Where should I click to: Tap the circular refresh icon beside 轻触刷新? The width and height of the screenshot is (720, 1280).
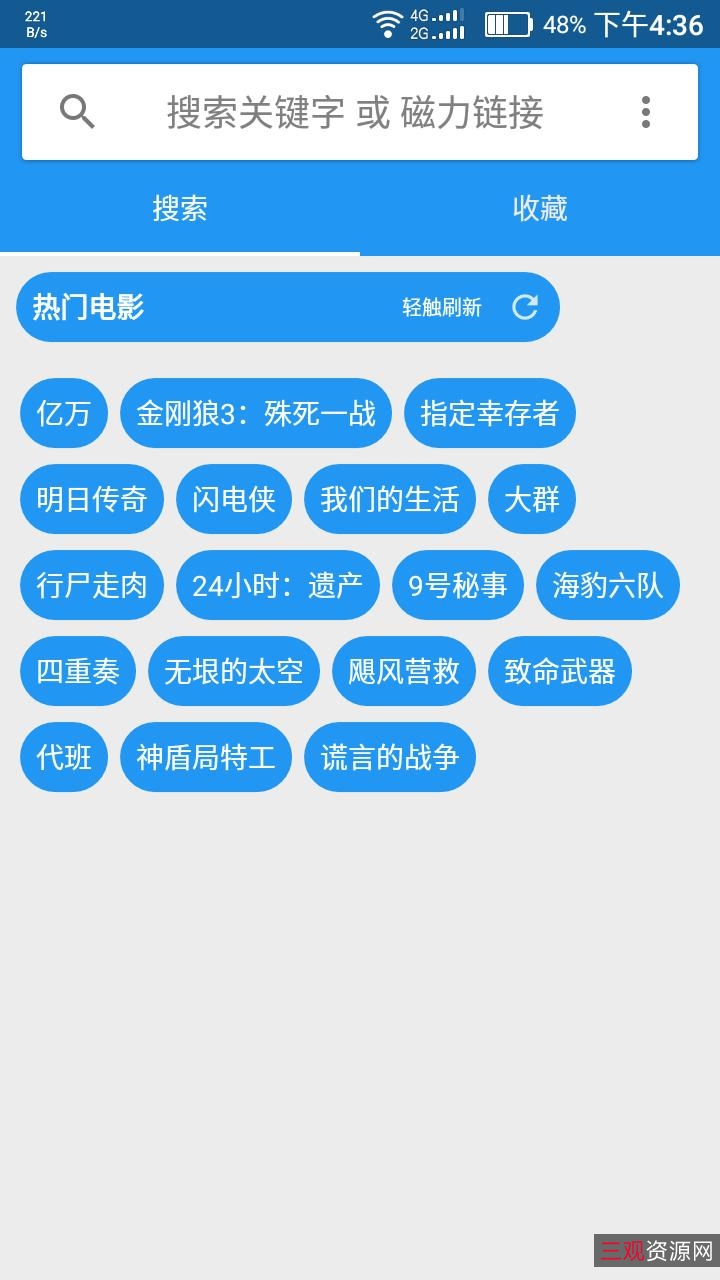[526, 307]
